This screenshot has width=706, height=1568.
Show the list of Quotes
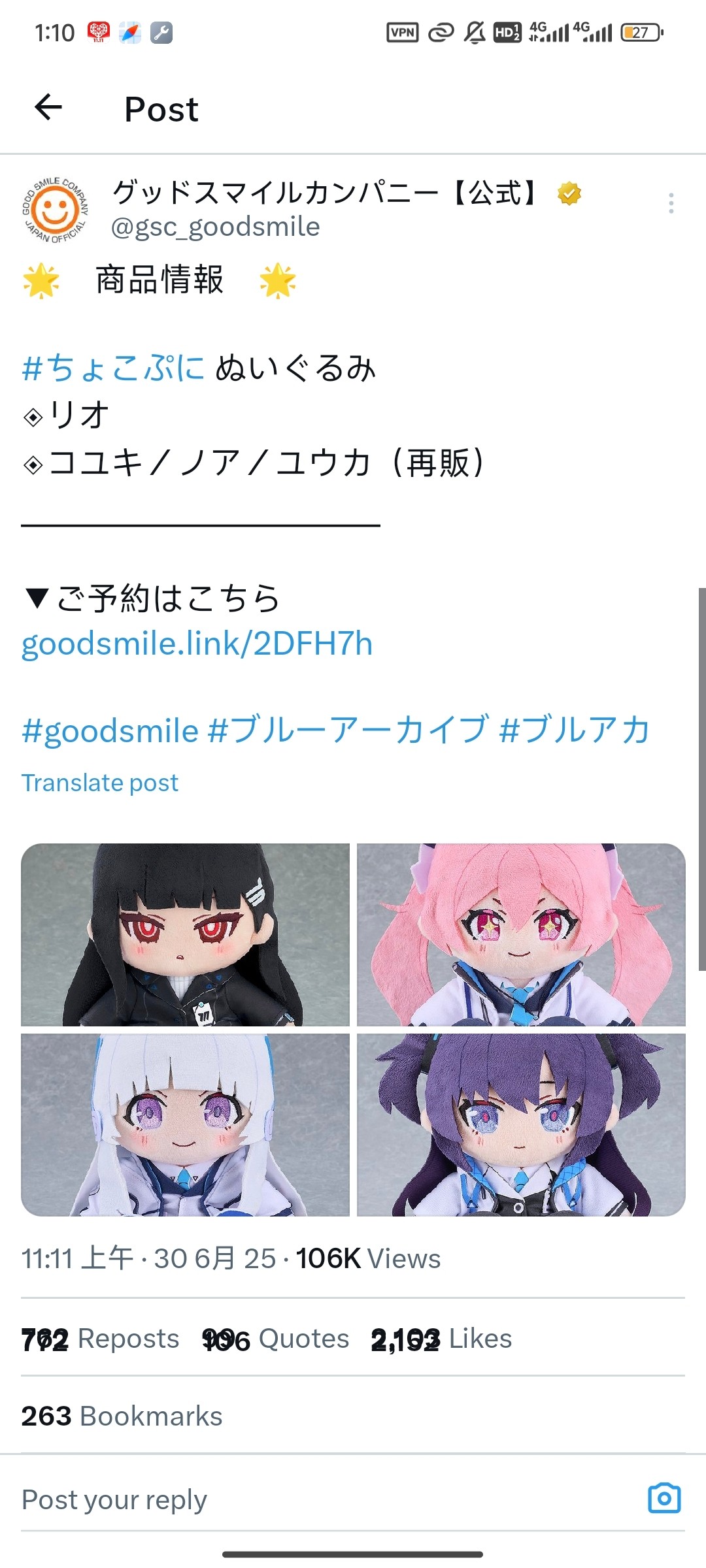click(x=275, y=1339)
